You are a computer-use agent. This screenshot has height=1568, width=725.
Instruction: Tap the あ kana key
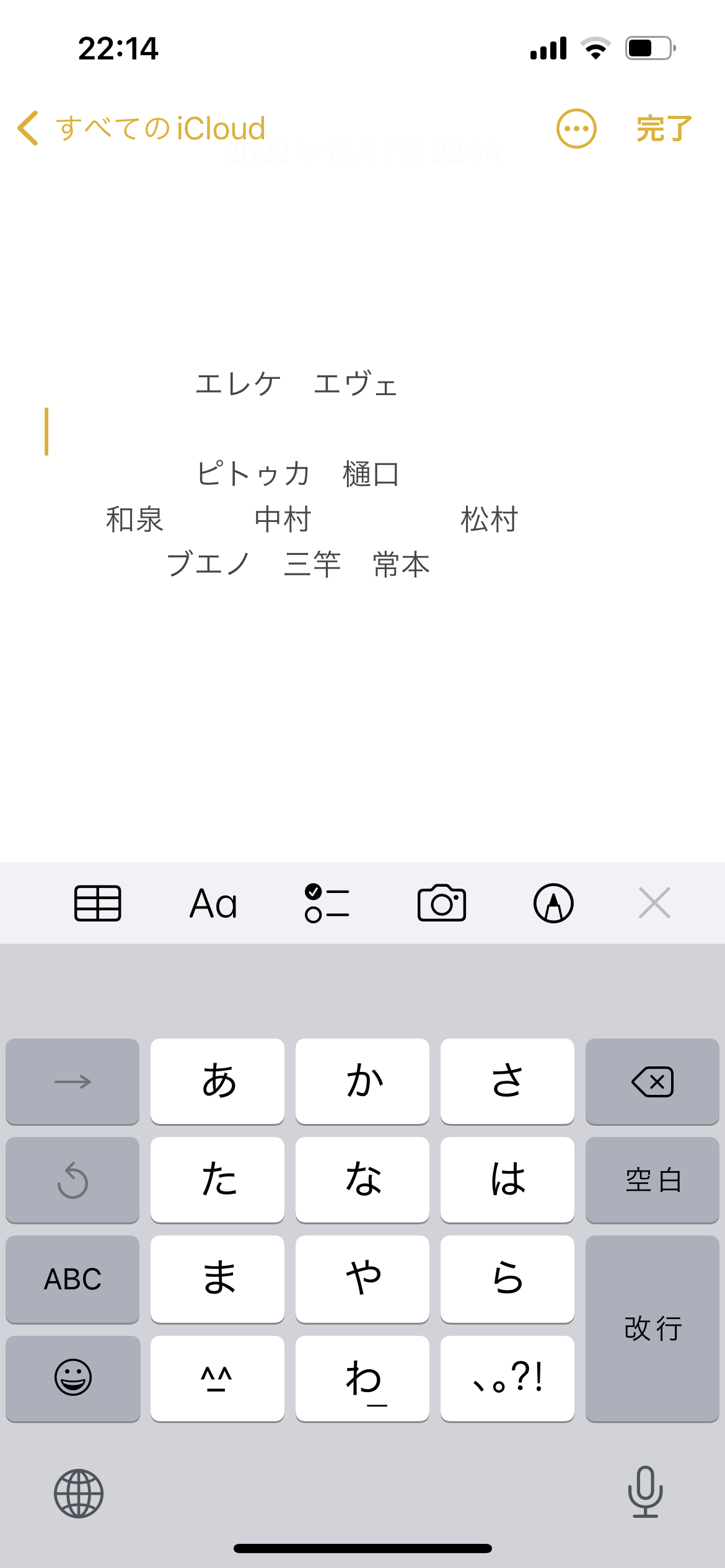coord(217,1082)
